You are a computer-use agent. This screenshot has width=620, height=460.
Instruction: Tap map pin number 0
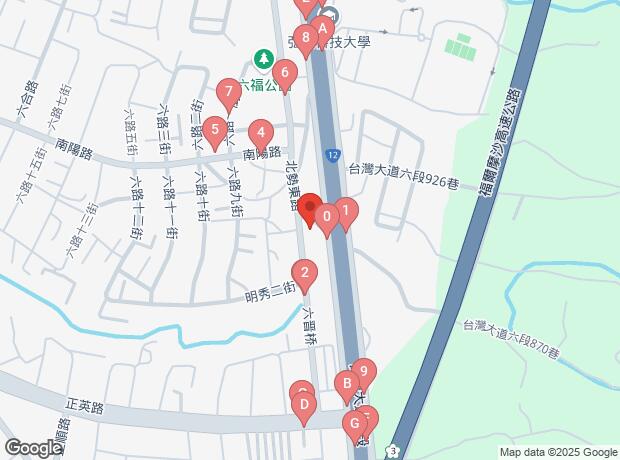pos(326,216)
